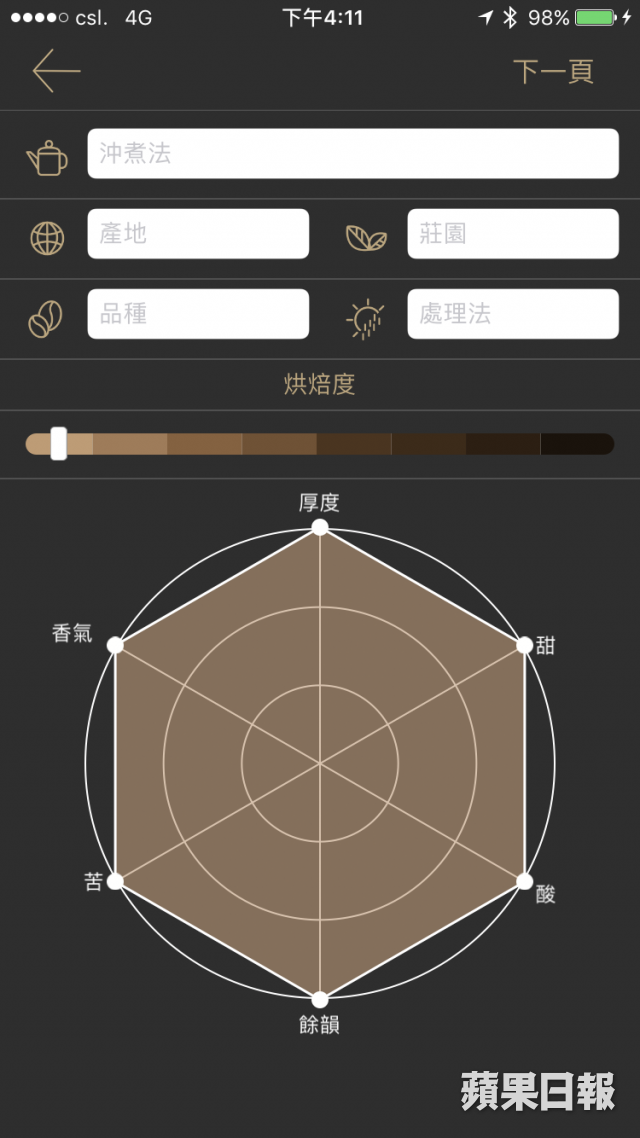Select the 處理法 processing field
Screen dimensions: 640x1138
pyautogui.click(x=512, y=314)
